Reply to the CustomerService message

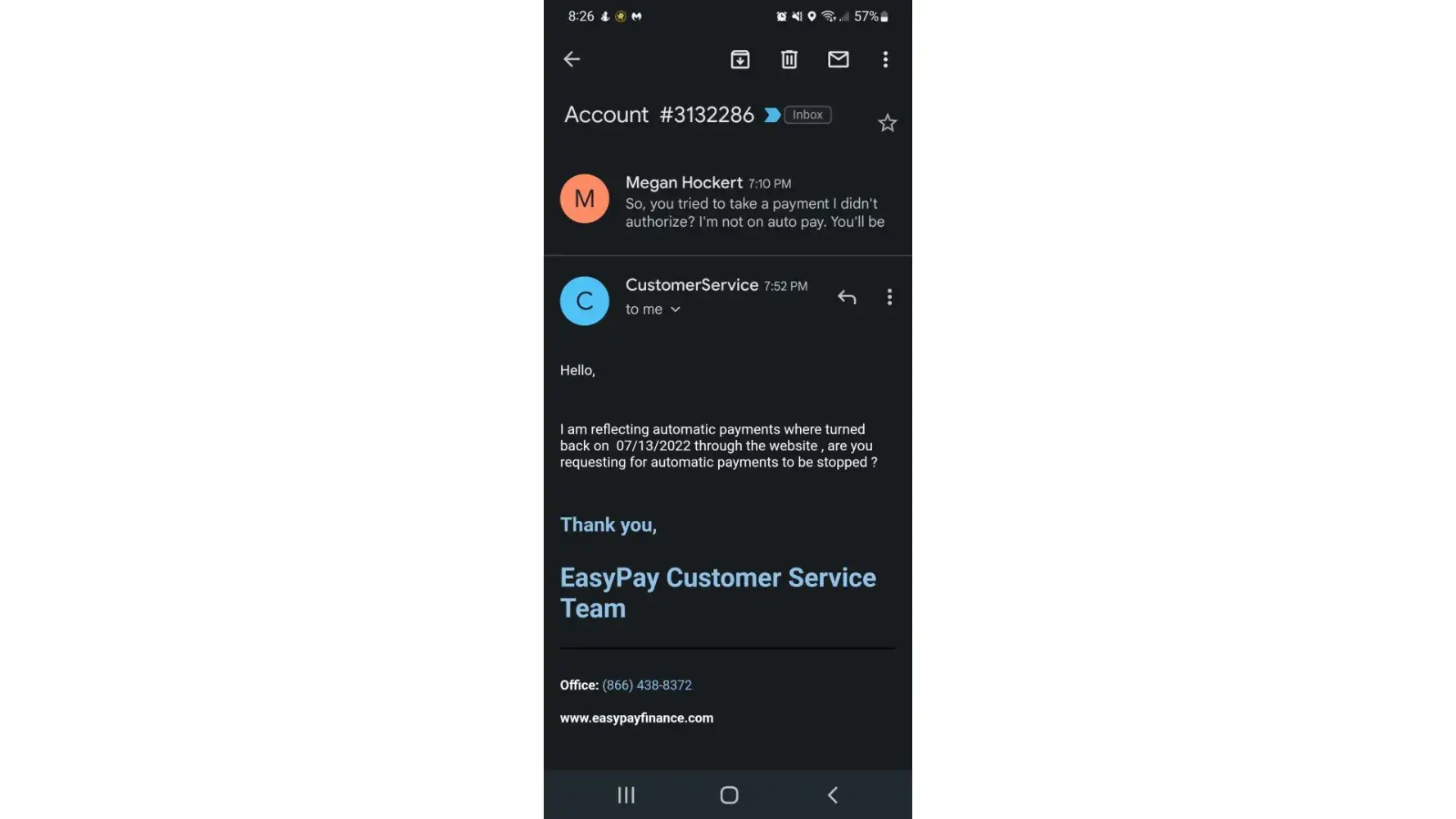847,297
